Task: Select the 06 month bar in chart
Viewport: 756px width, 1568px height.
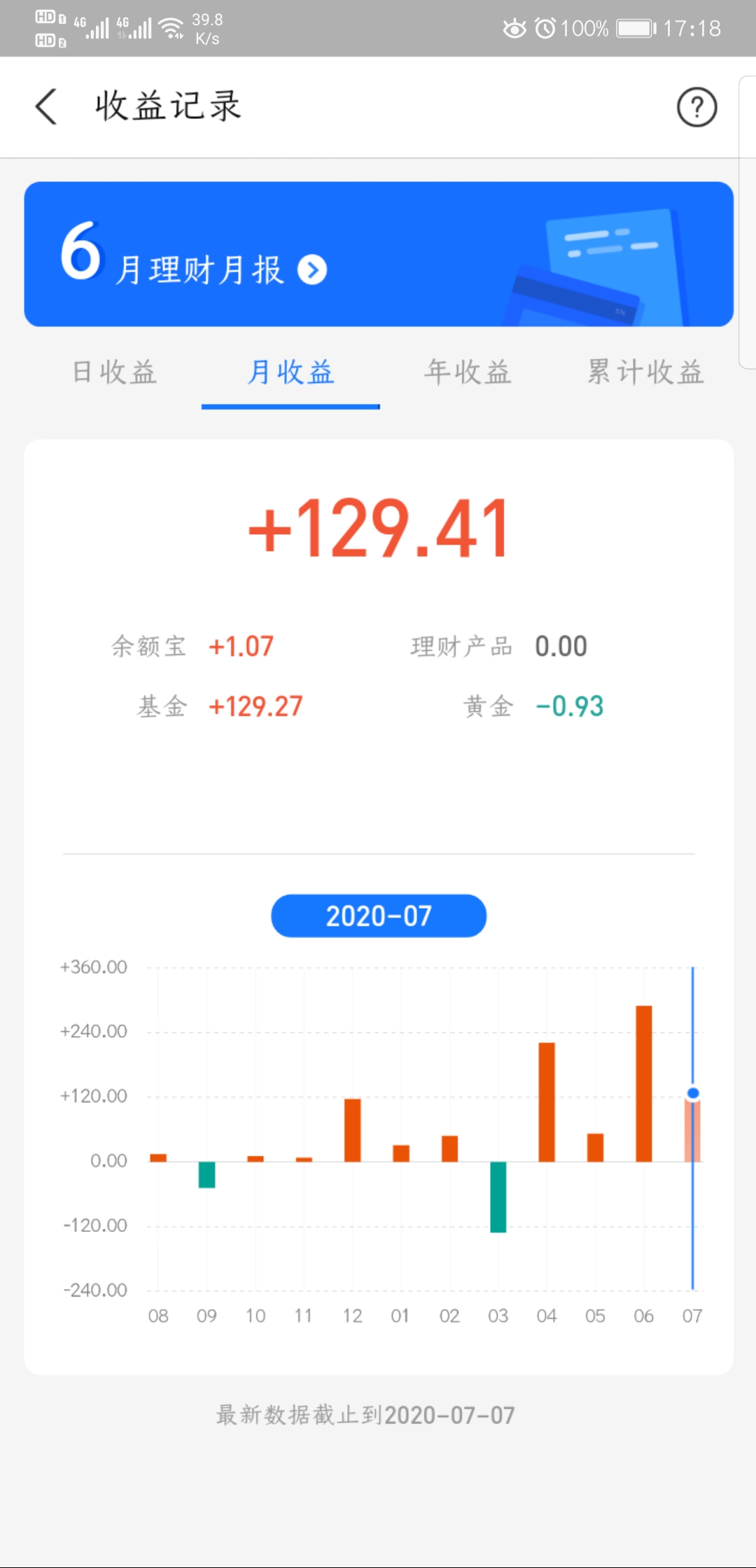Action: tap(643, 1084)
